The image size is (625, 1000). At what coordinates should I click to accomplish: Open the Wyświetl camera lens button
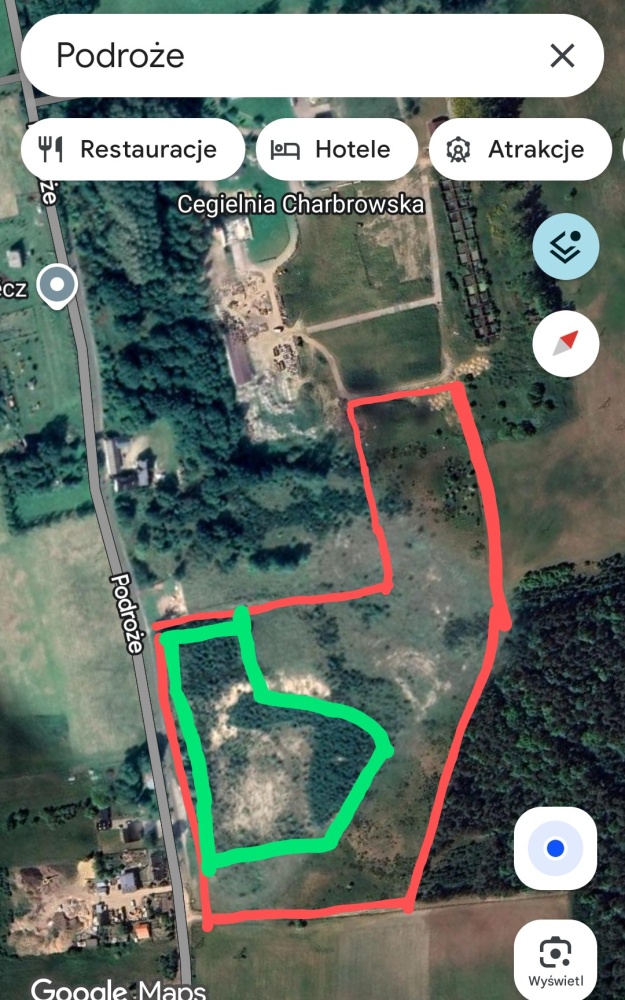(555, 959)
